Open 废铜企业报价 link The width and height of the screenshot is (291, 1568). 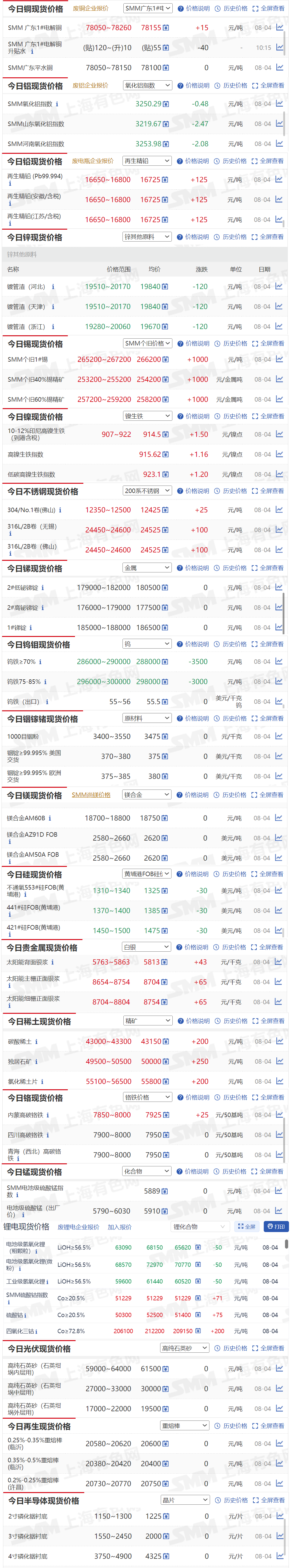[x=90, y=9]
